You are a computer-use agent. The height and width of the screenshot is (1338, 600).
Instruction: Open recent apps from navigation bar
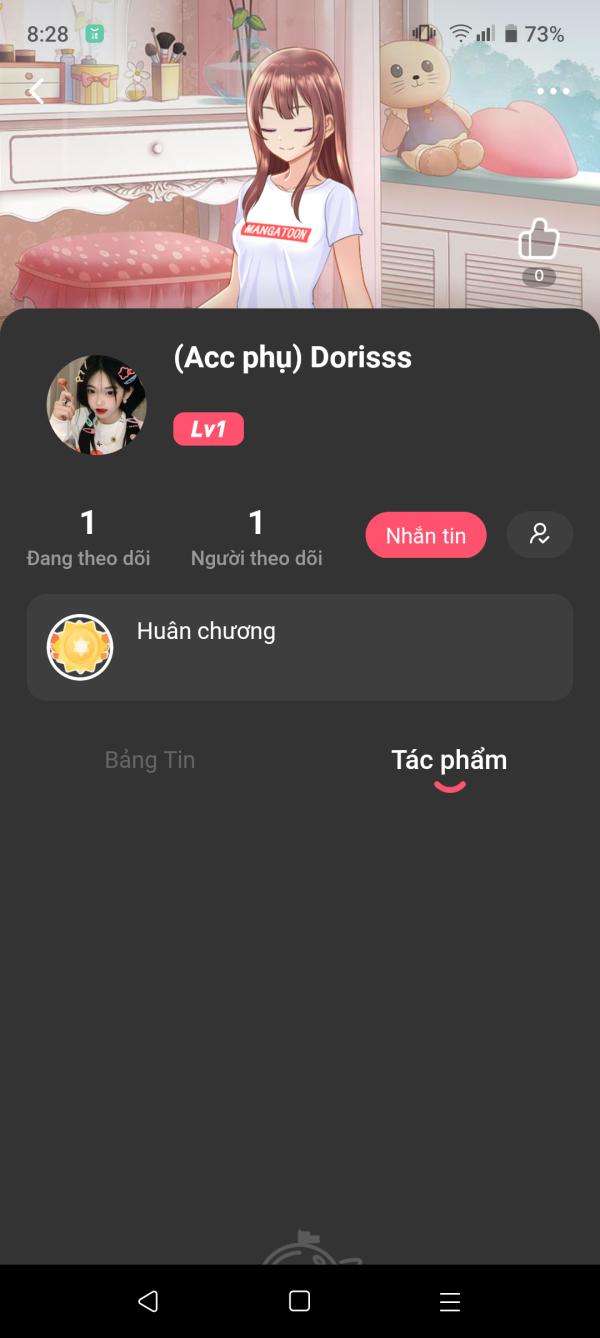[450, 1301]
